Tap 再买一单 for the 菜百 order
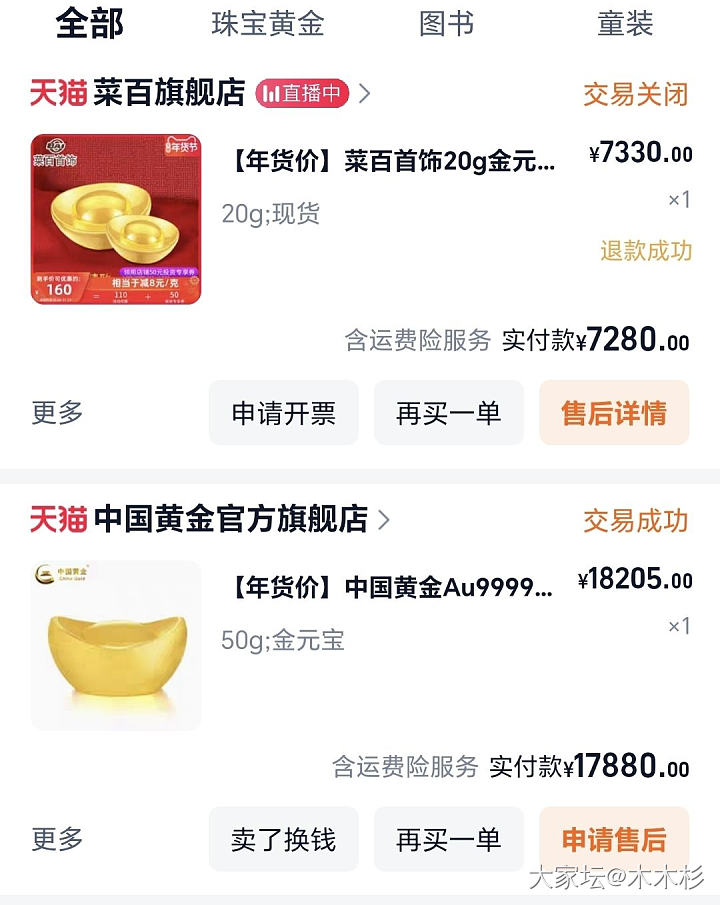This screenshot has height=905, width=720. [449, 413]
